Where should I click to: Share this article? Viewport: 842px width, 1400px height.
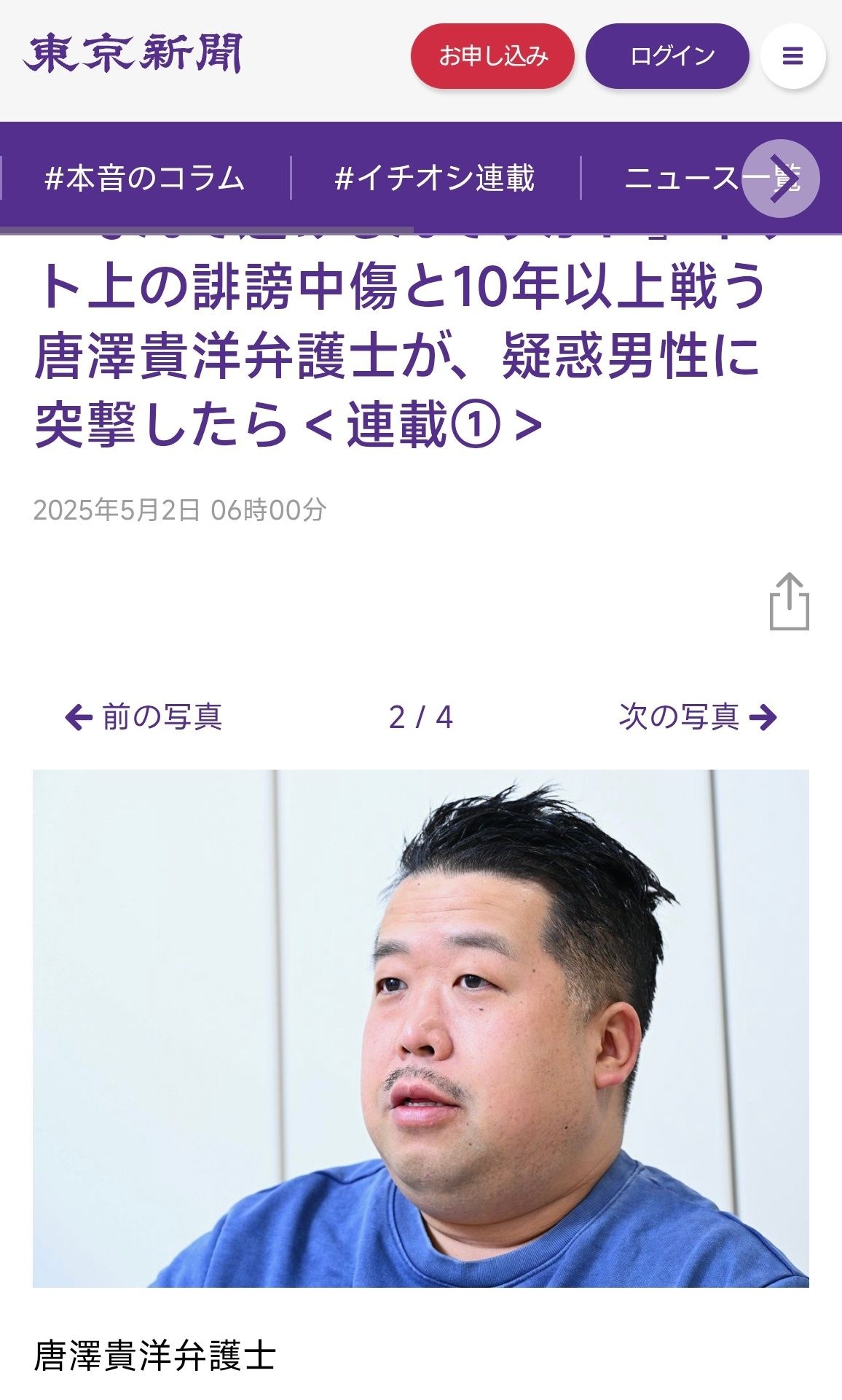[x=789, y=602]
